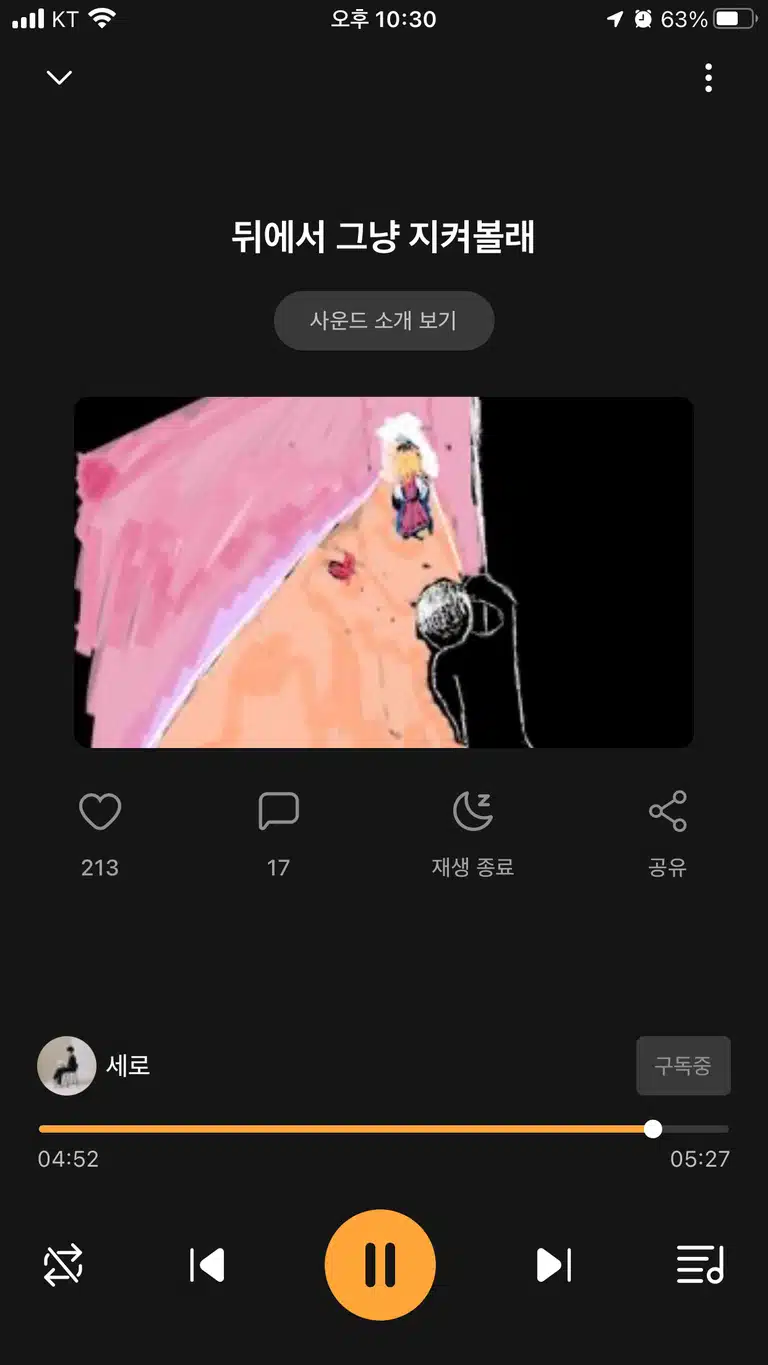Tap the 구독중 subscription button
This screenshot has width=768, height=1365.
683,1066
